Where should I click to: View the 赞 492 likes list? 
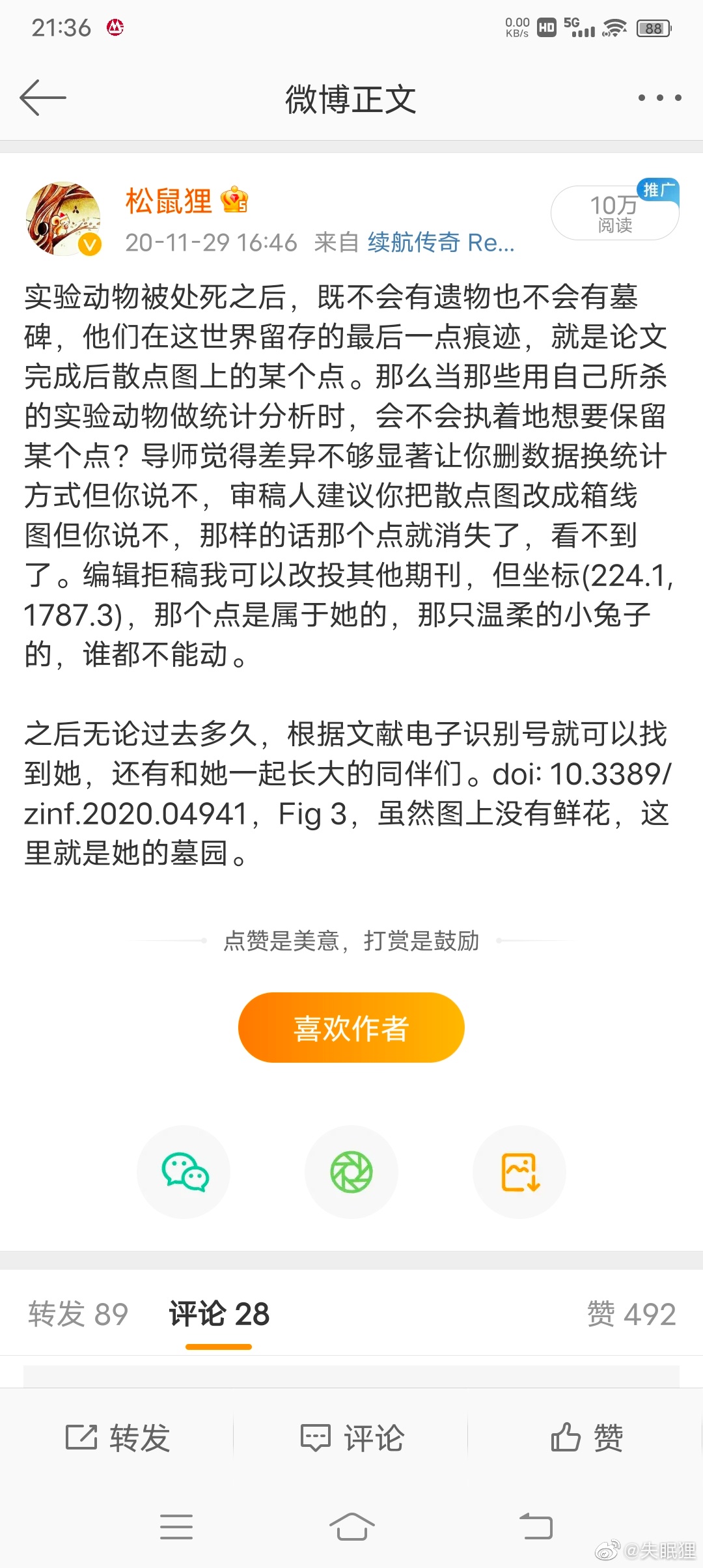tap(631, 1314)
